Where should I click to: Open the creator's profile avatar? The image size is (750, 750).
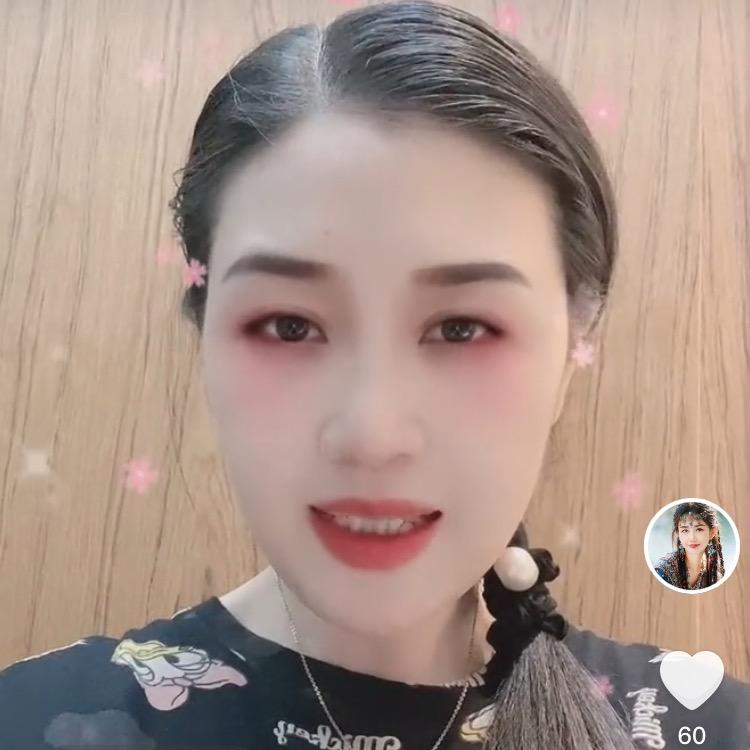click(x=691, y=545)
